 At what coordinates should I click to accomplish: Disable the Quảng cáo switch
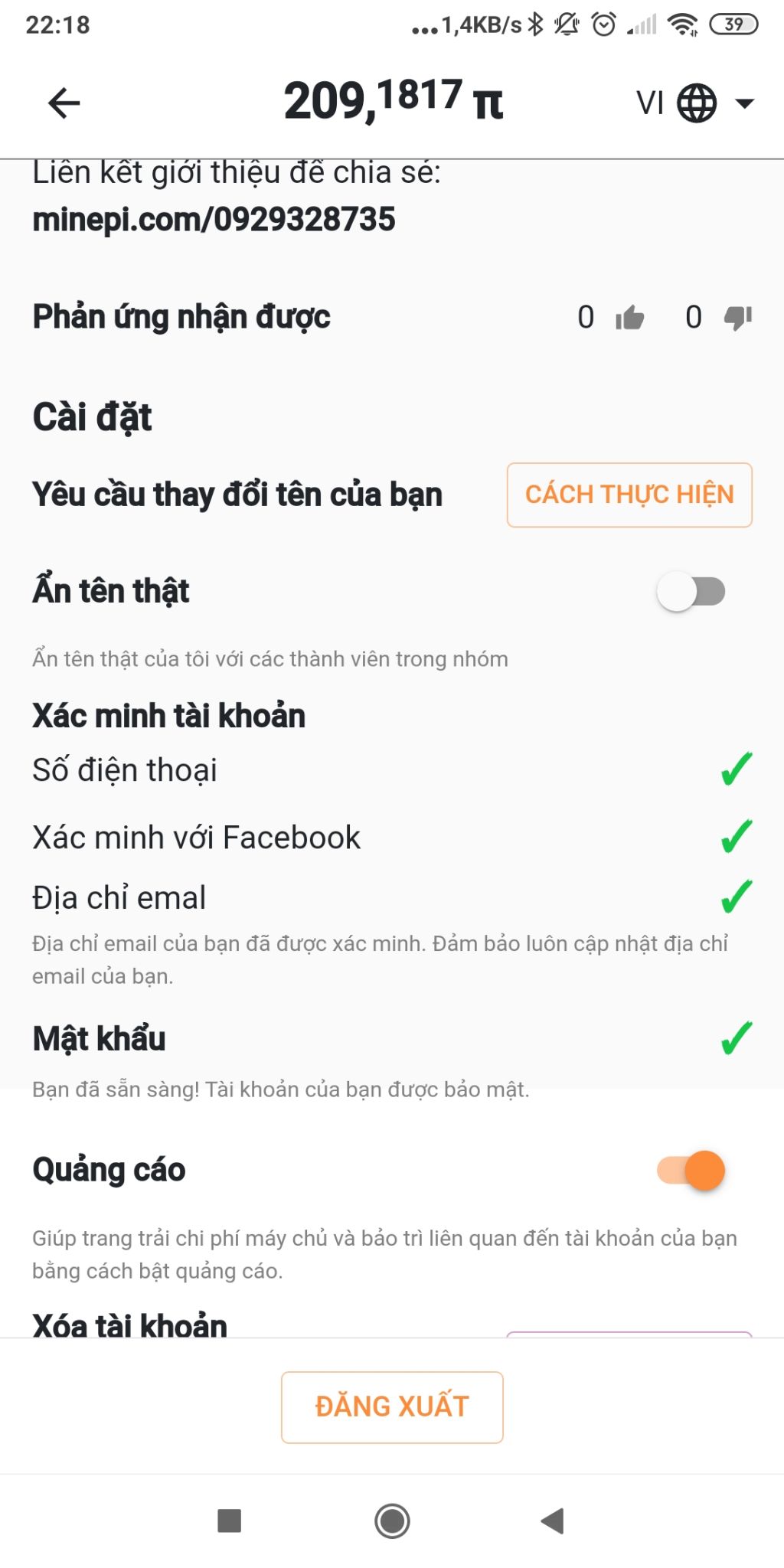[x=691, y=1170]
